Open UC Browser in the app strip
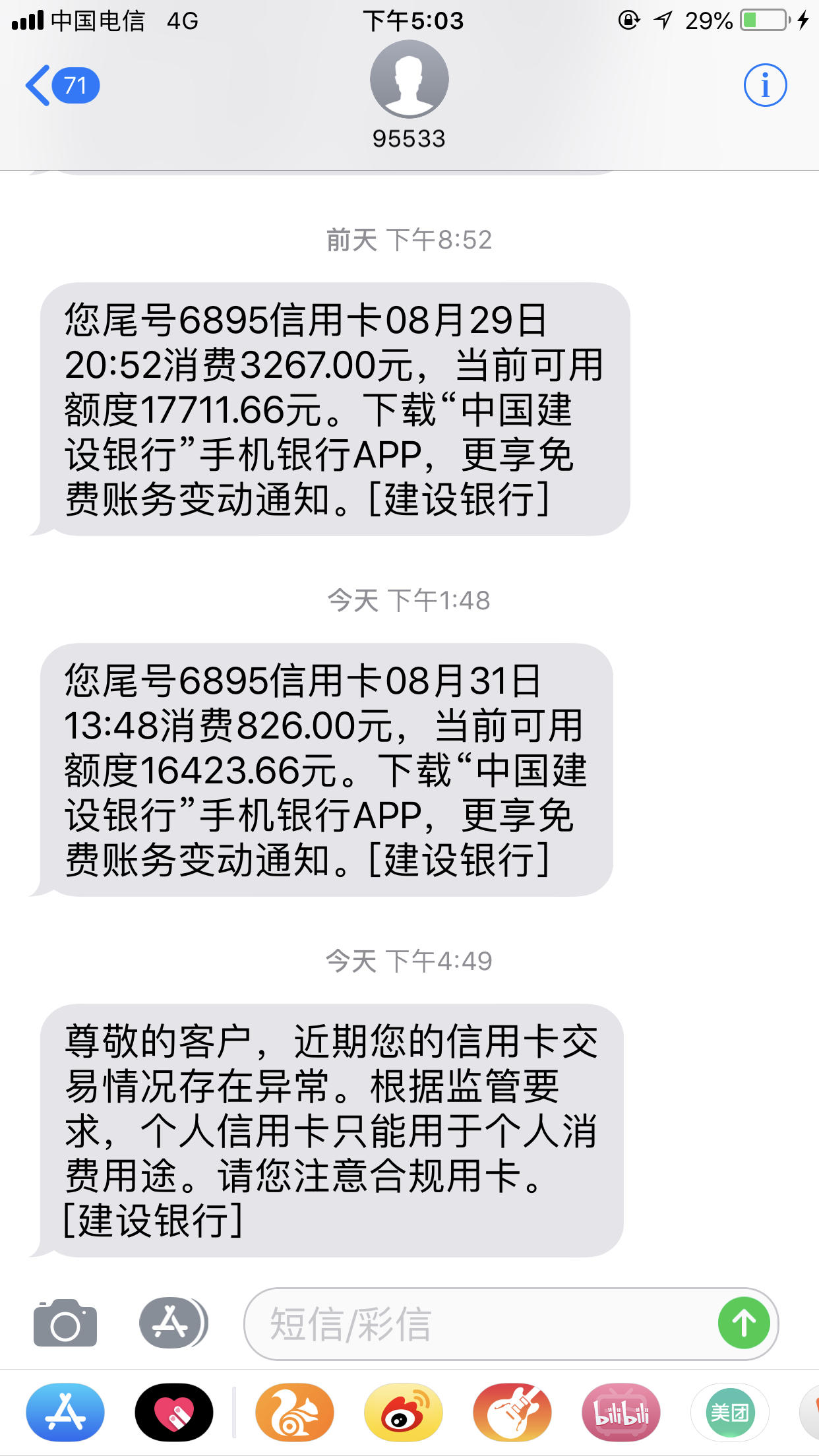The image size is (819, 1456). tap(295, 1412)
